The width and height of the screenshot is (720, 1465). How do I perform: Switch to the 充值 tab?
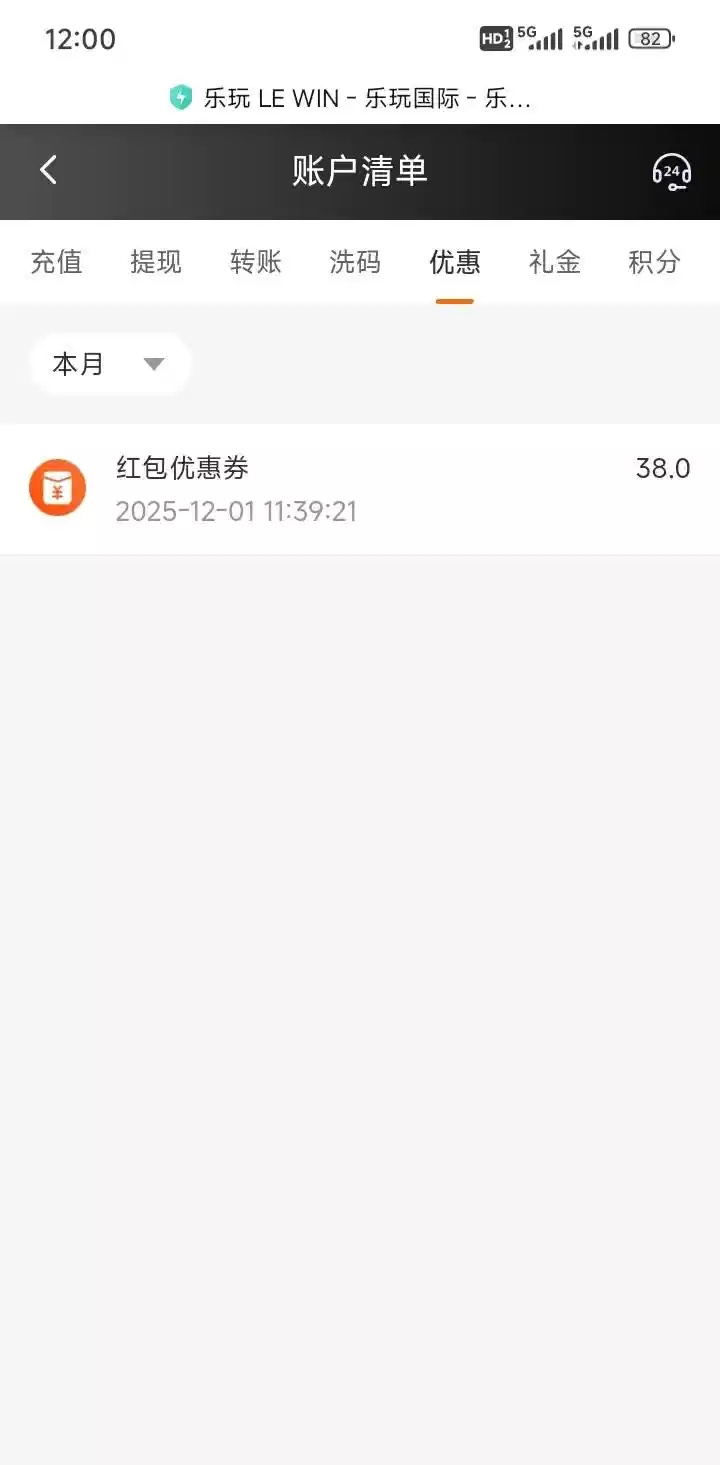tap(56, 262)
